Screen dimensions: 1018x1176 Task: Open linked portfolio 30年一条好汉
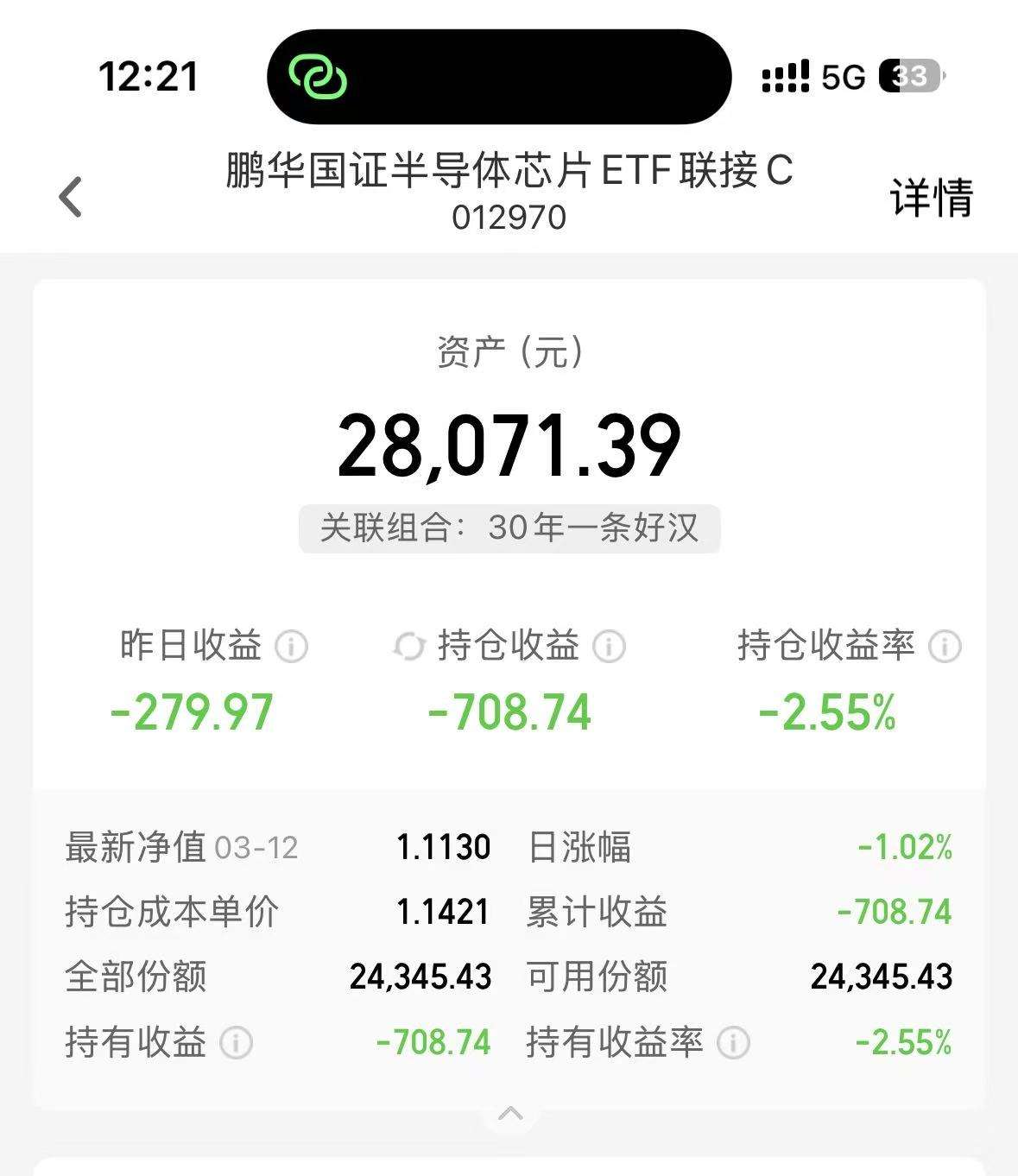509,528
